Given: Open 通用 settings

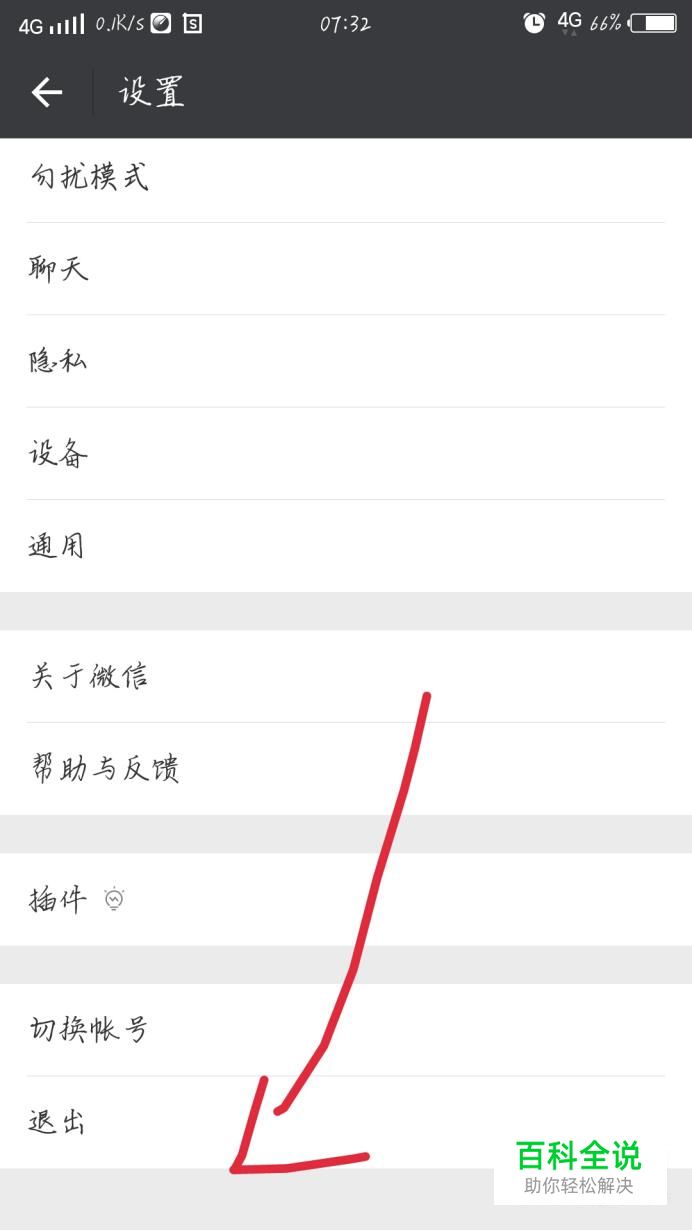Looking at the screenshot, I should 56,546.
